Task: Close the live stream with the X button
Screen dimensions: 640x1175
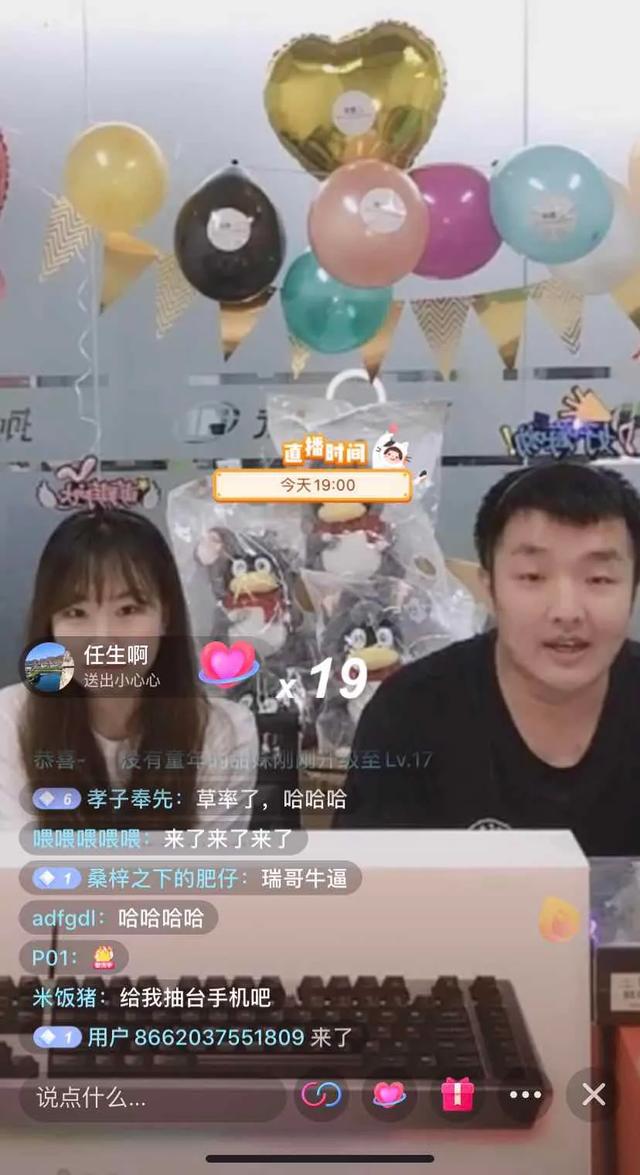Action: click(594, 1095)
